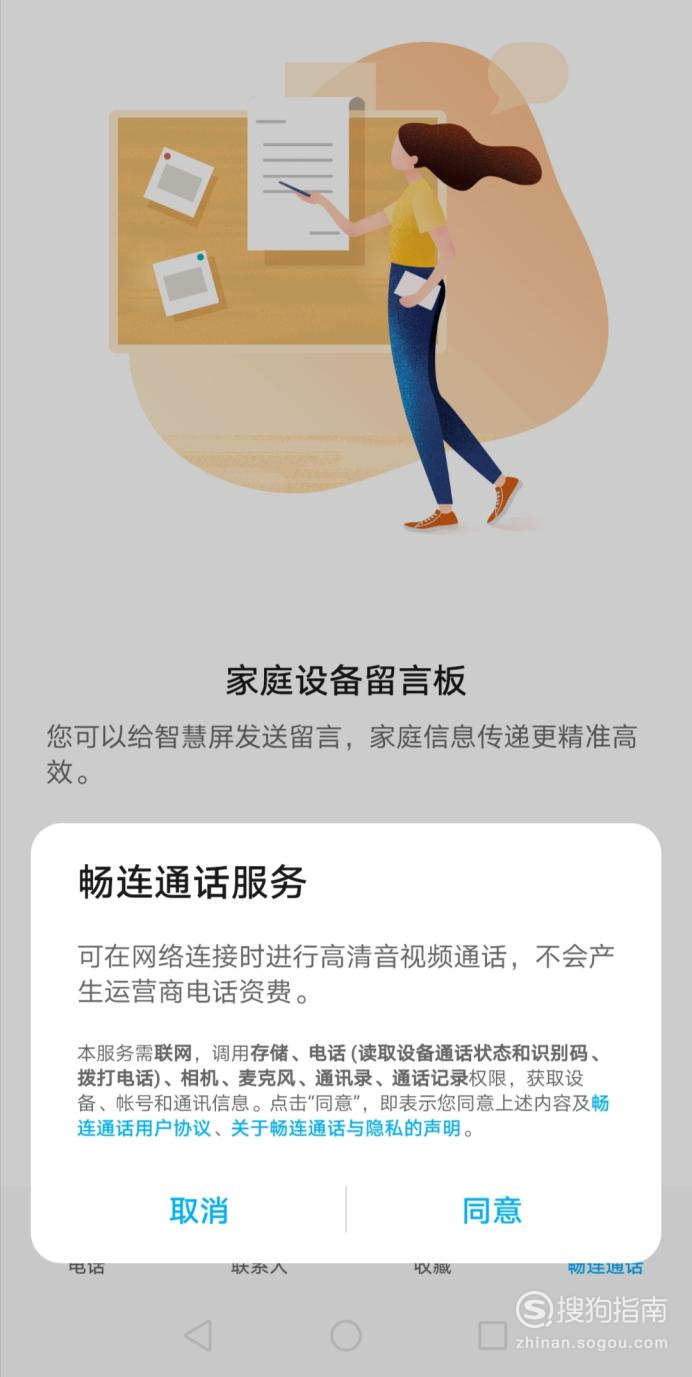Go to the home screen
Screen dimensions: 692x1377
click(345, 1335)
